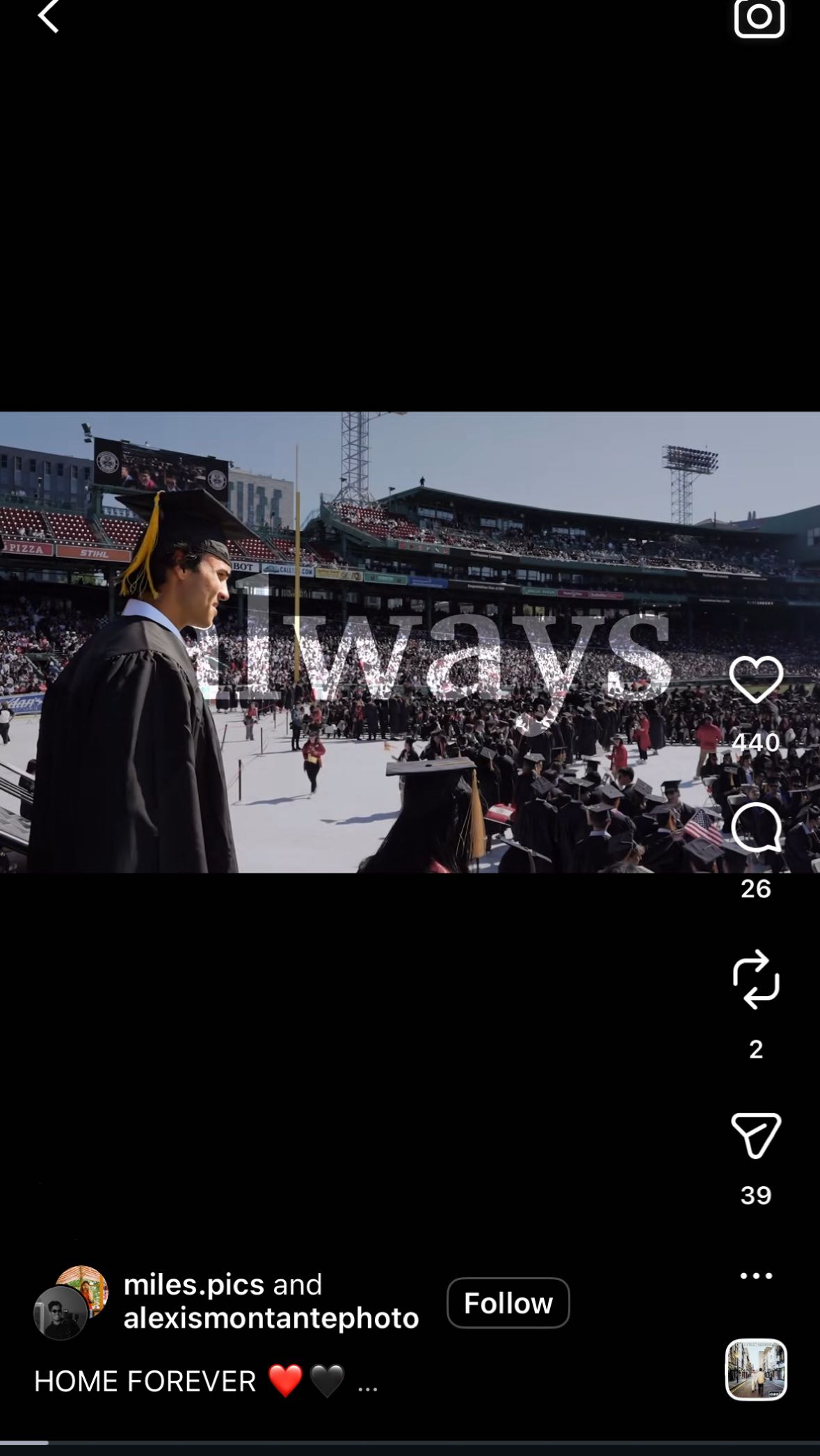Go back using the top arrow

tap(49, 17)
